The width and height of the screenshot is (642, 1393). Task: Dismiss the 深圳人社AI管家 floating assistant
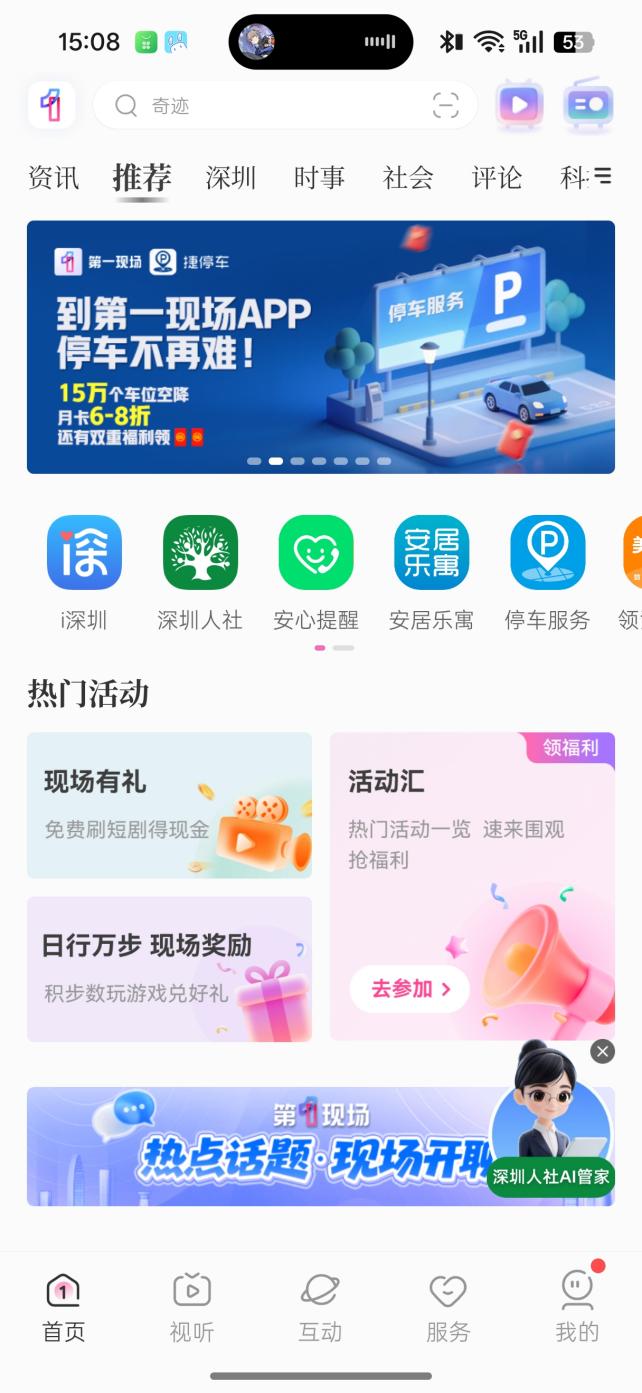click(602, 1051)
